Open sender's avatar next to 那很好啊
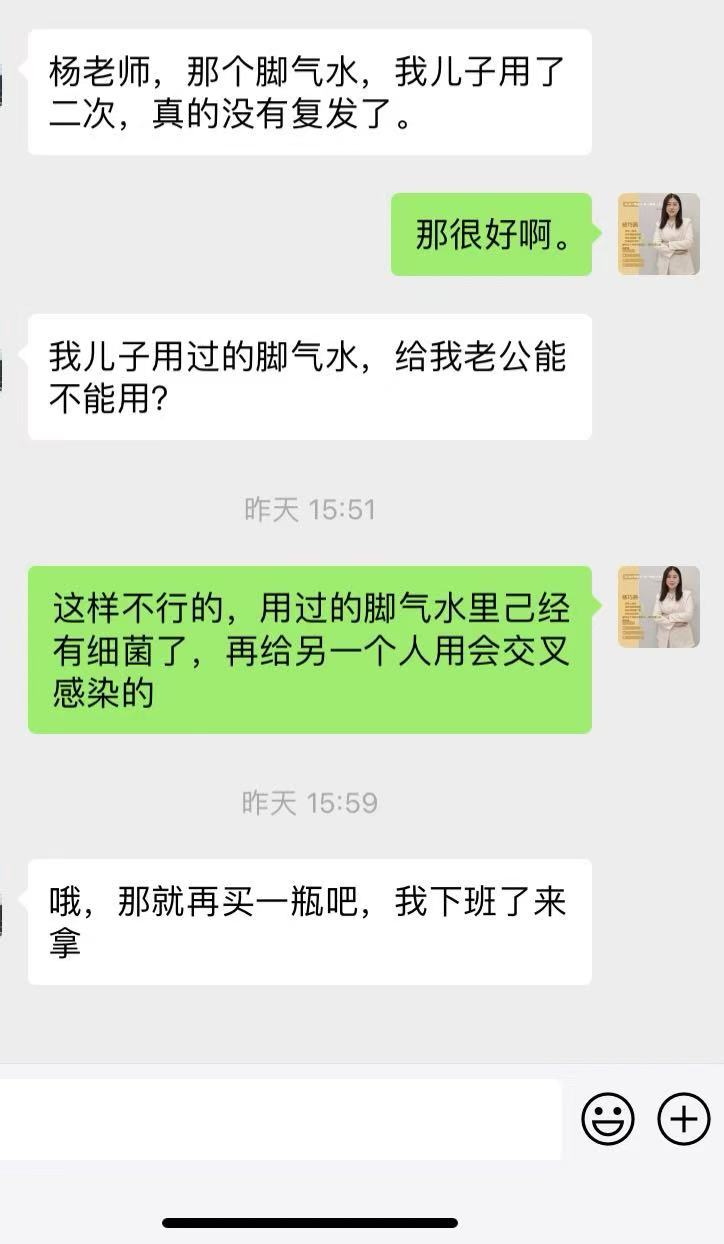 click(x=658, y=234)
